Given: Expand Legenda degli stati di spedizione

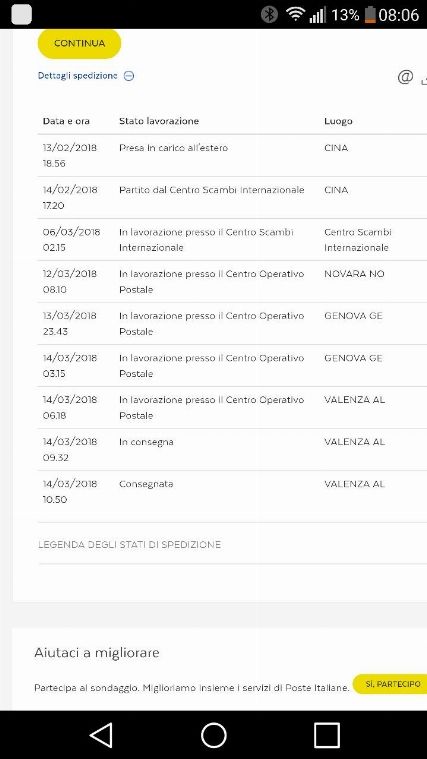Looking at the screenshot, I should click(x=129, y=545).
